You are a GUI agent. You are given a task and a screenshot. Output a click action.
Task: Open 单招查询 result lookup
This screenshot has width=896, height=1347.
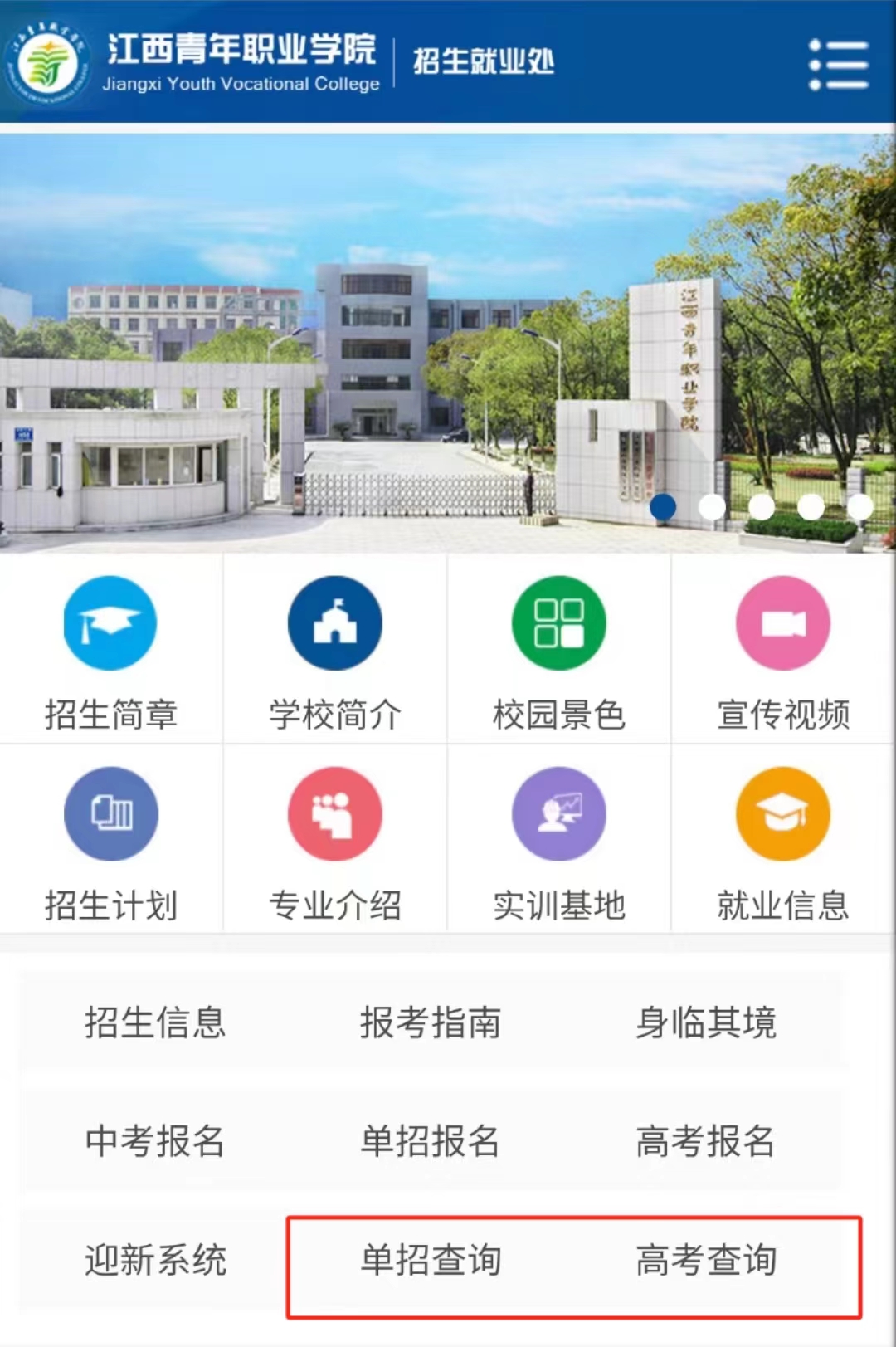[x=431, y=1260]
